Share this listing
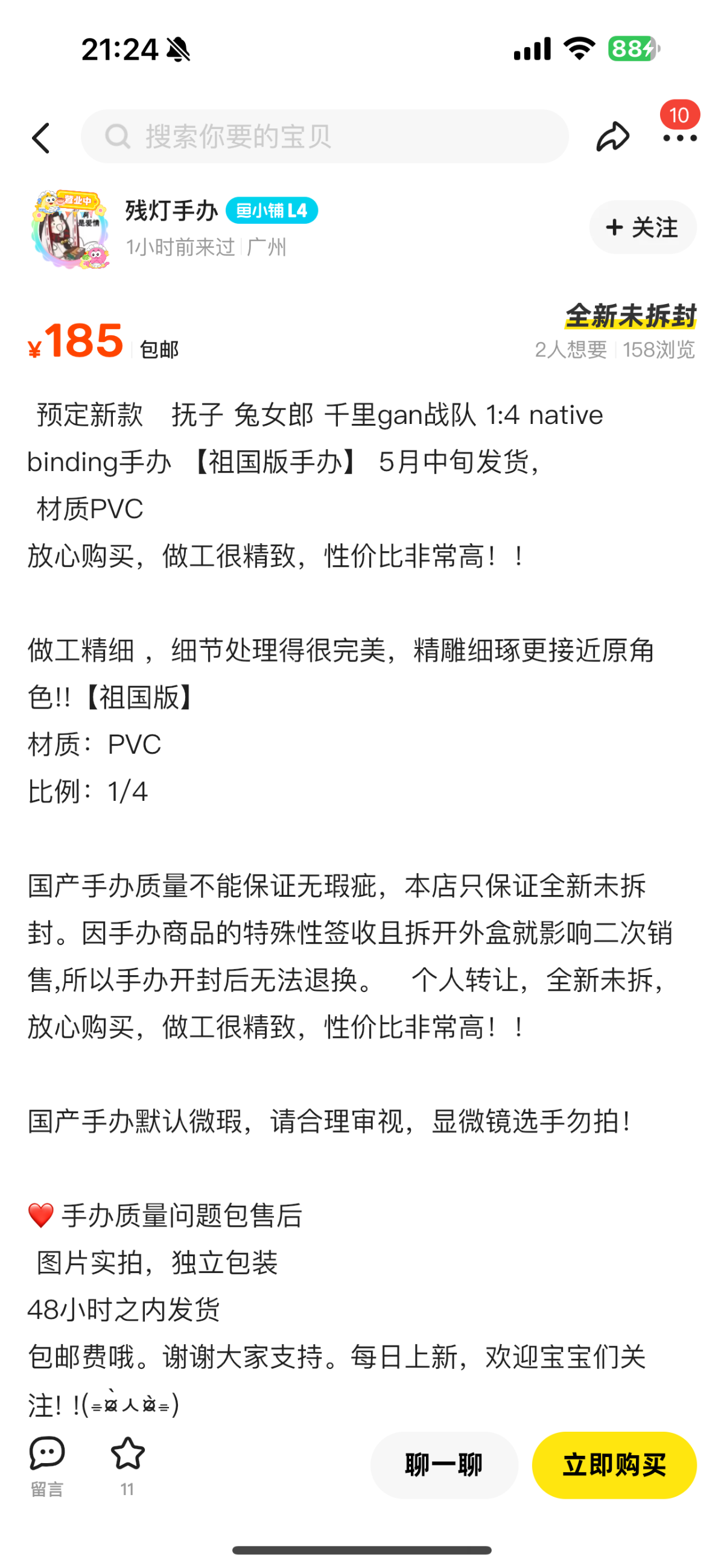724x1568 pixels. tap(612, 136)
